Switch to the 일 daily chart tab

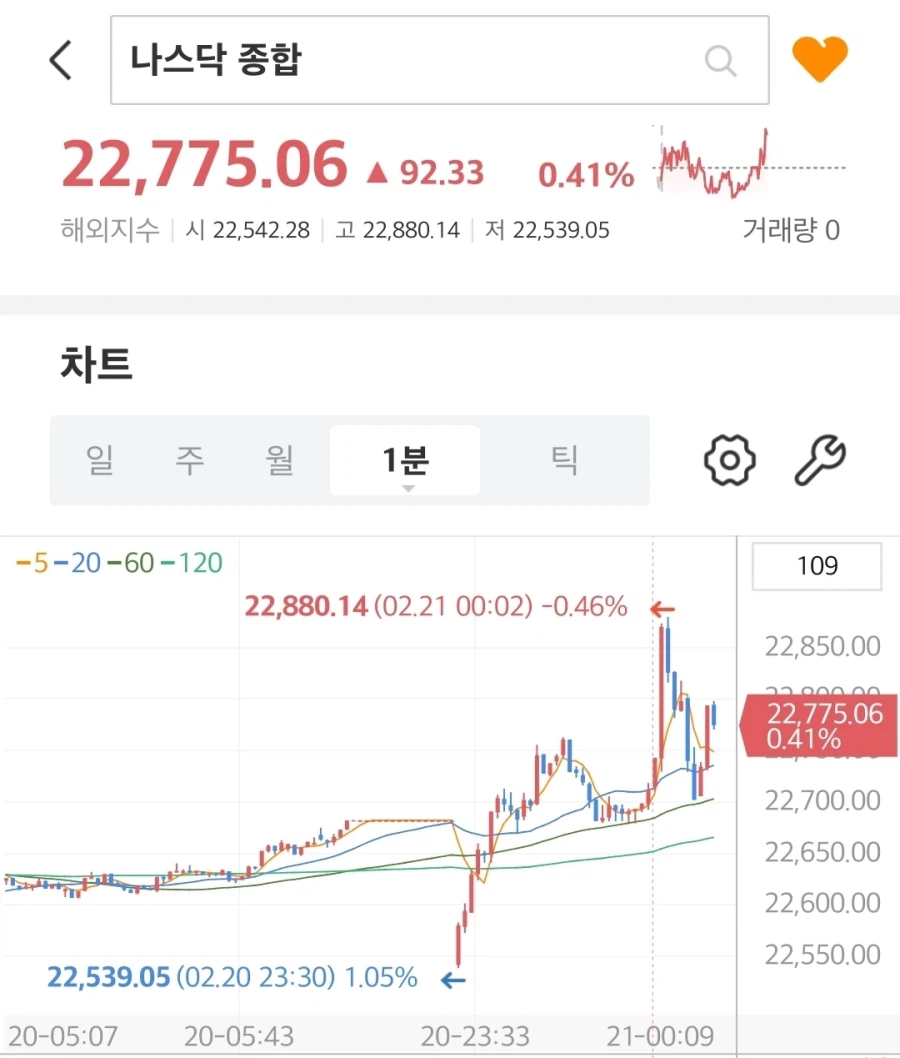tap(100, 460)
